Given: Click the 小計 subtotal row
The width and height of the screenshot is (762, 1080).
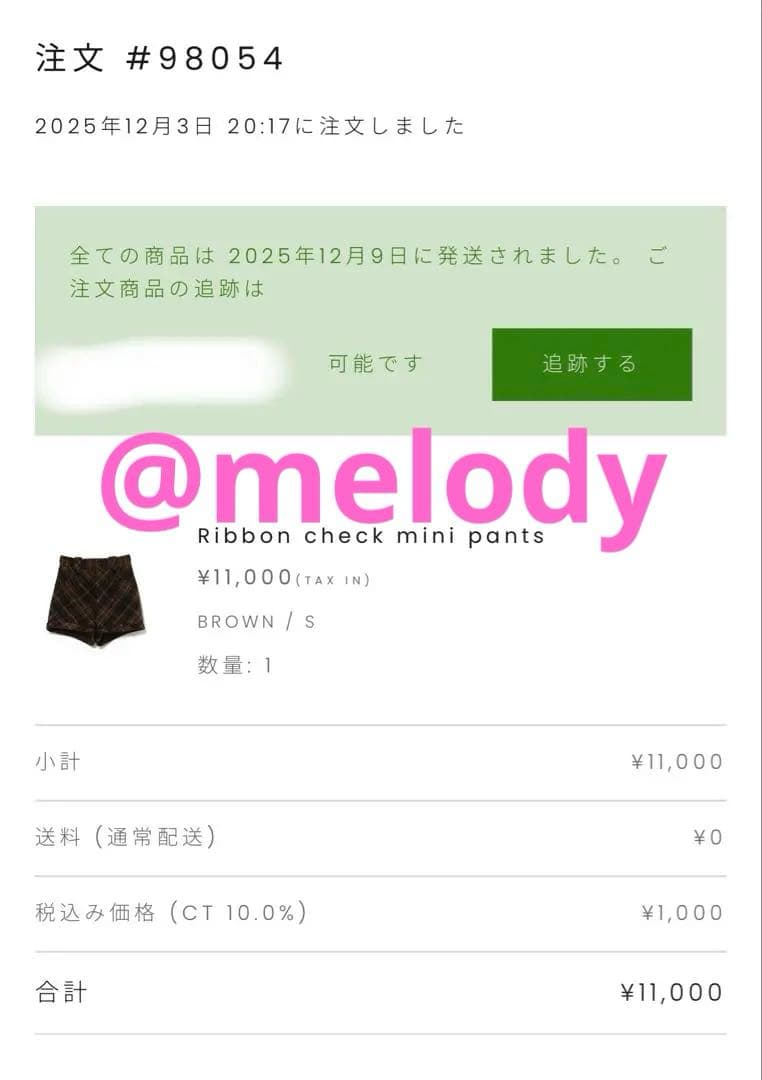Looking at the screenshot, I should pos(57,761).
